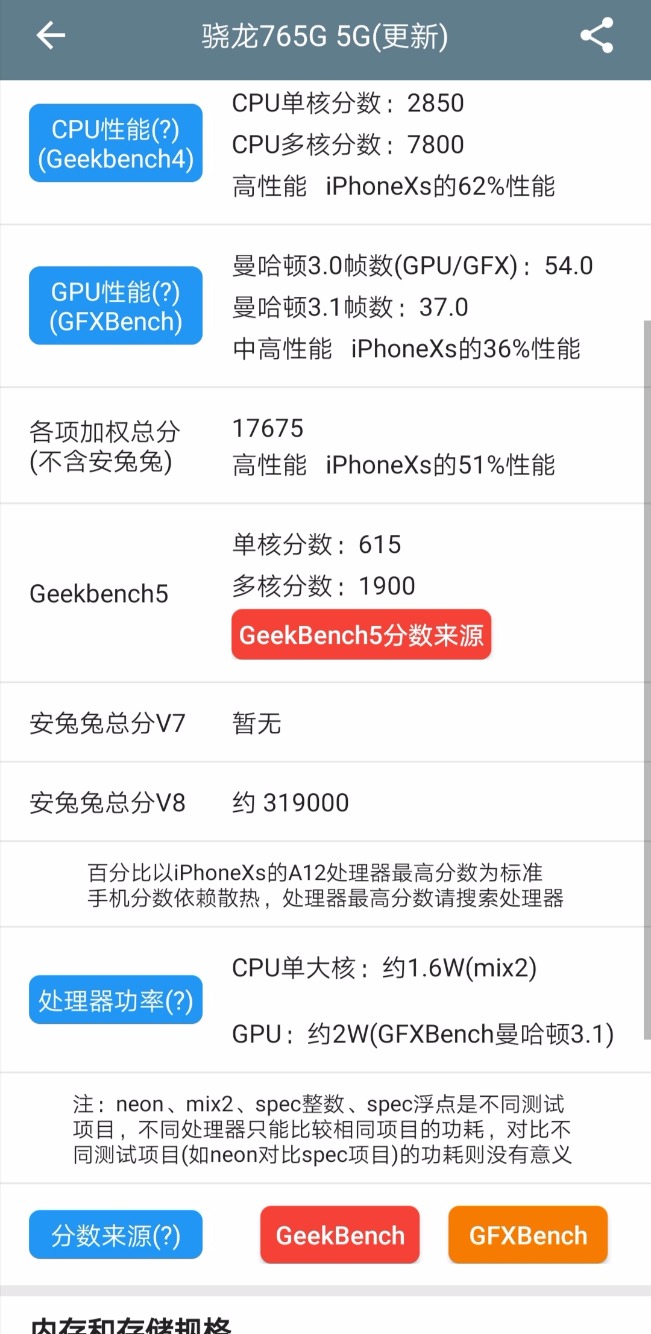Share this Snapdragon 765G page
Screen dimensions: 651x1334
(597, 36)
